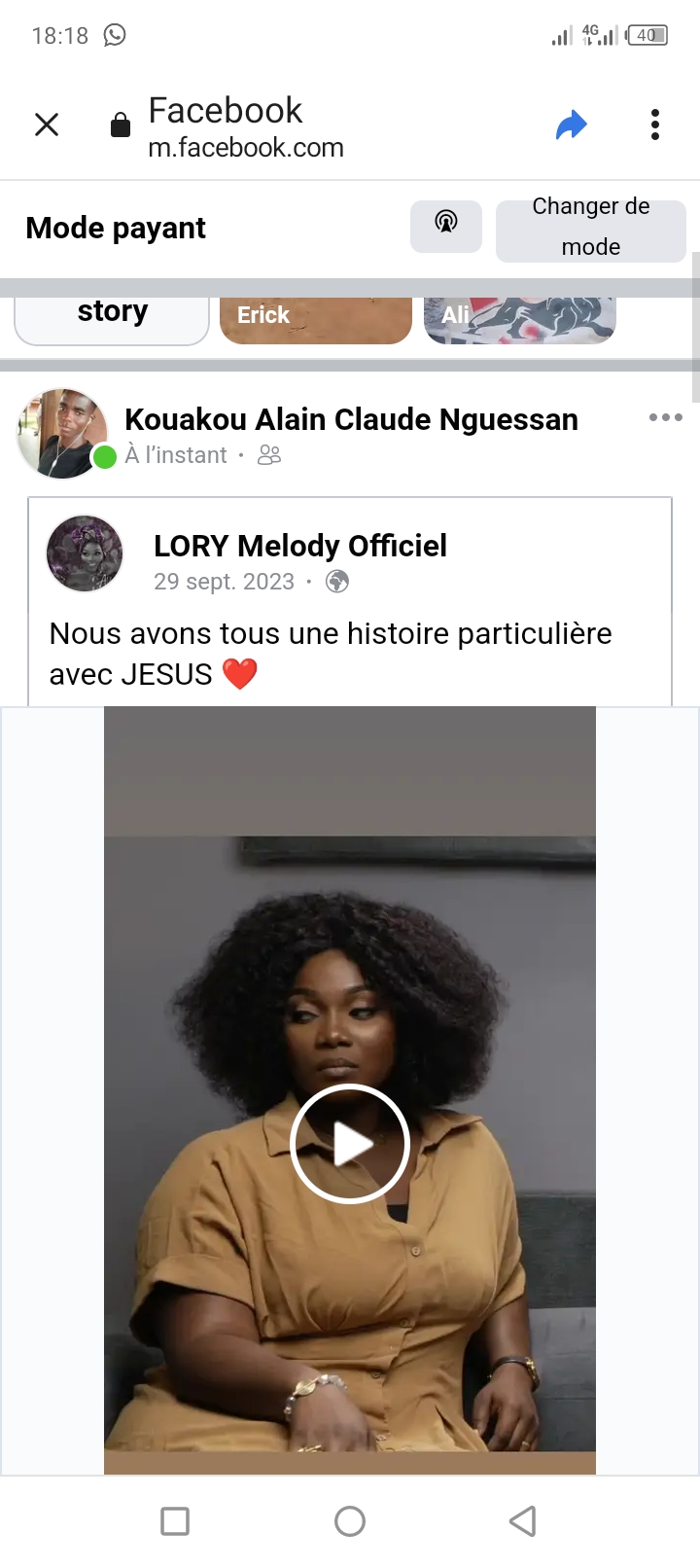Share this page with the arrow icon
Viewport: 700px width, 1568px height.
(572, 125)
